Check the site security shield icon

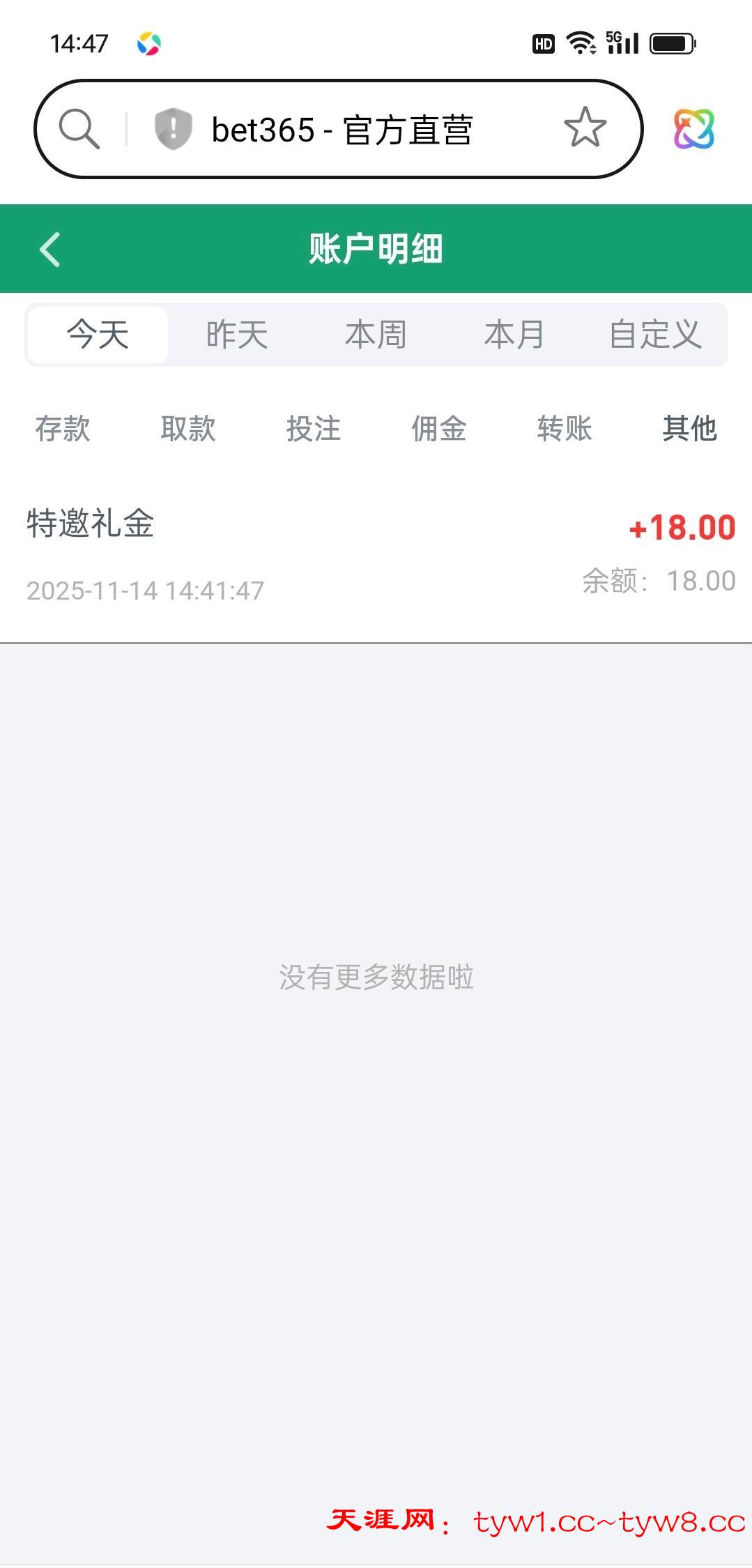coord(173,129)
